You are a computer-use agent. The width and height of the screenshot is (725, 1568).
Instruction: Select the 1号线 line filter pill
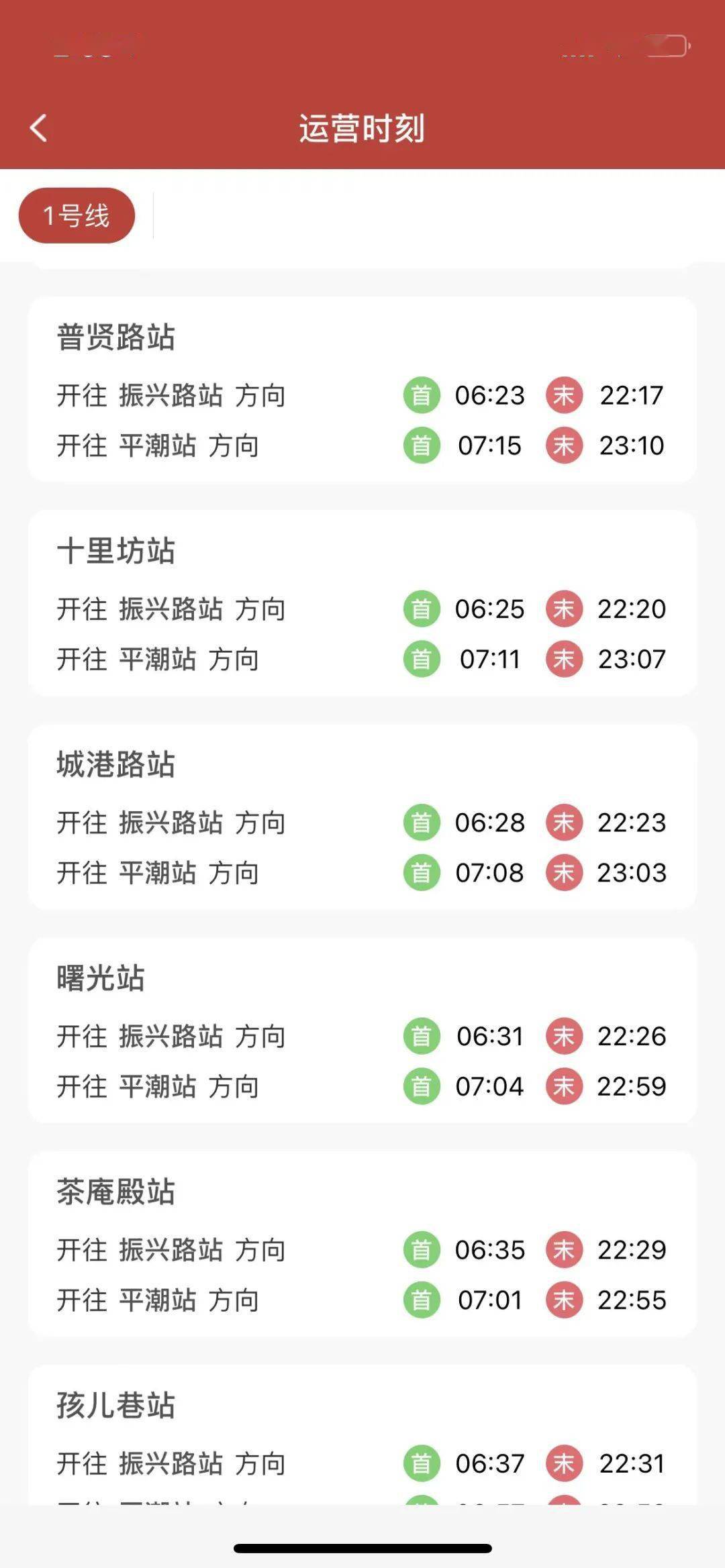point(76,215)
